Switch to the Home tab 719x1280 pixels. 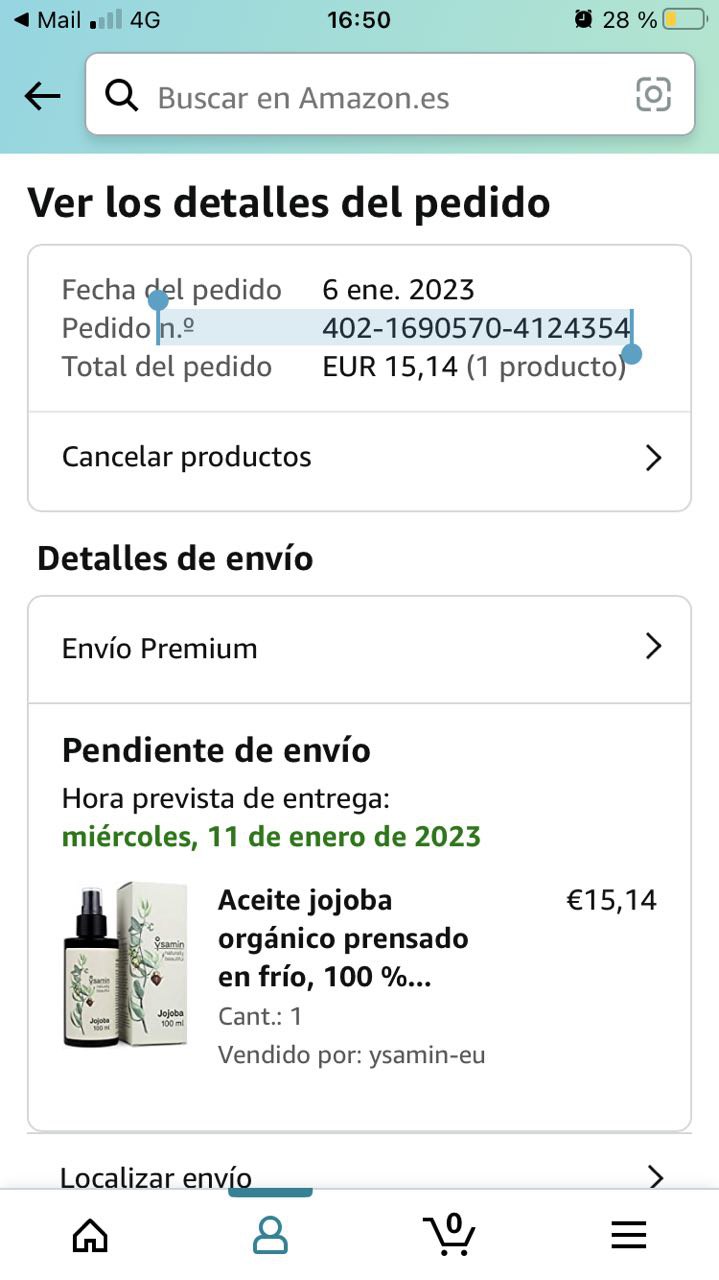[x=90, y=1236]
